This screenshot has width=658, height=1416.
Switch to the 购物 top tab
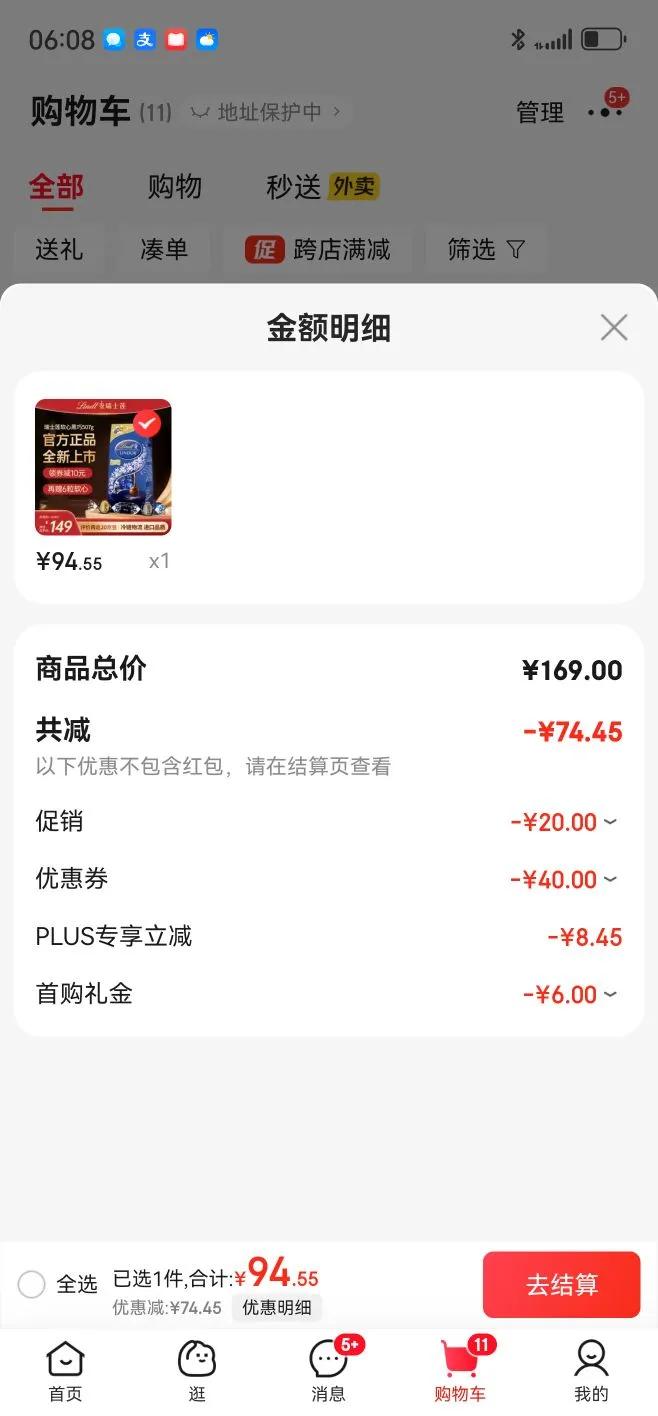[x=175, y=187]
